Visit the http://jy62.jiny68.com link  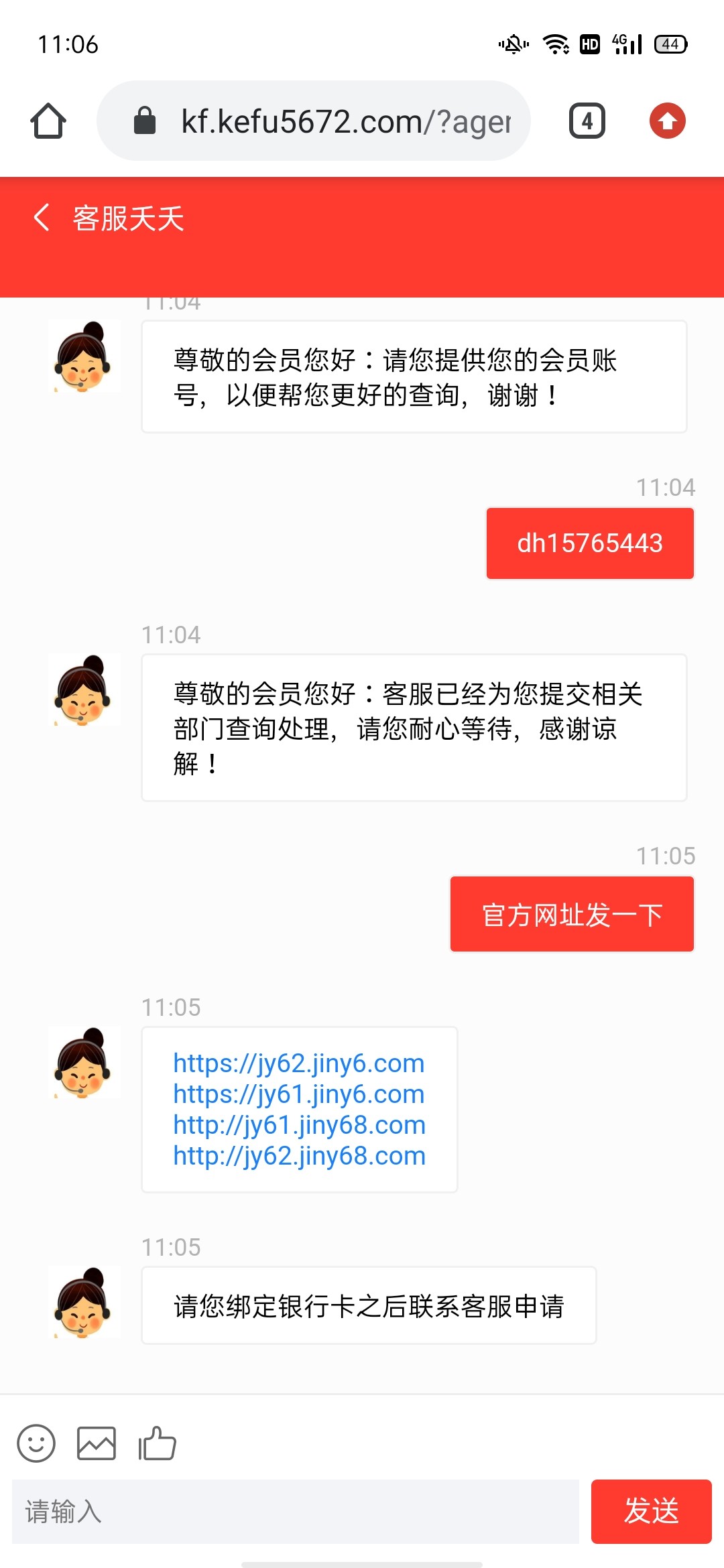click(x=299, y=1156)
